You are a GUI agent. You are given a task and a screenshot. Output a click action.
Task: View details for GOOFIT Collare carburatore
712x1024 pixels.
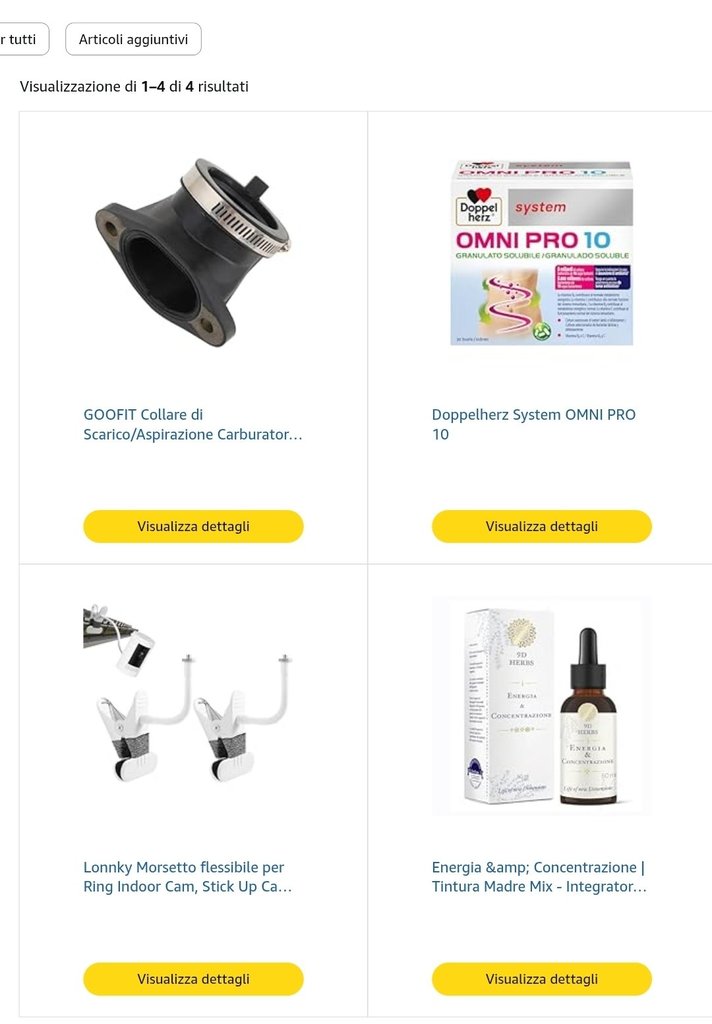click(x=193, y=526)
